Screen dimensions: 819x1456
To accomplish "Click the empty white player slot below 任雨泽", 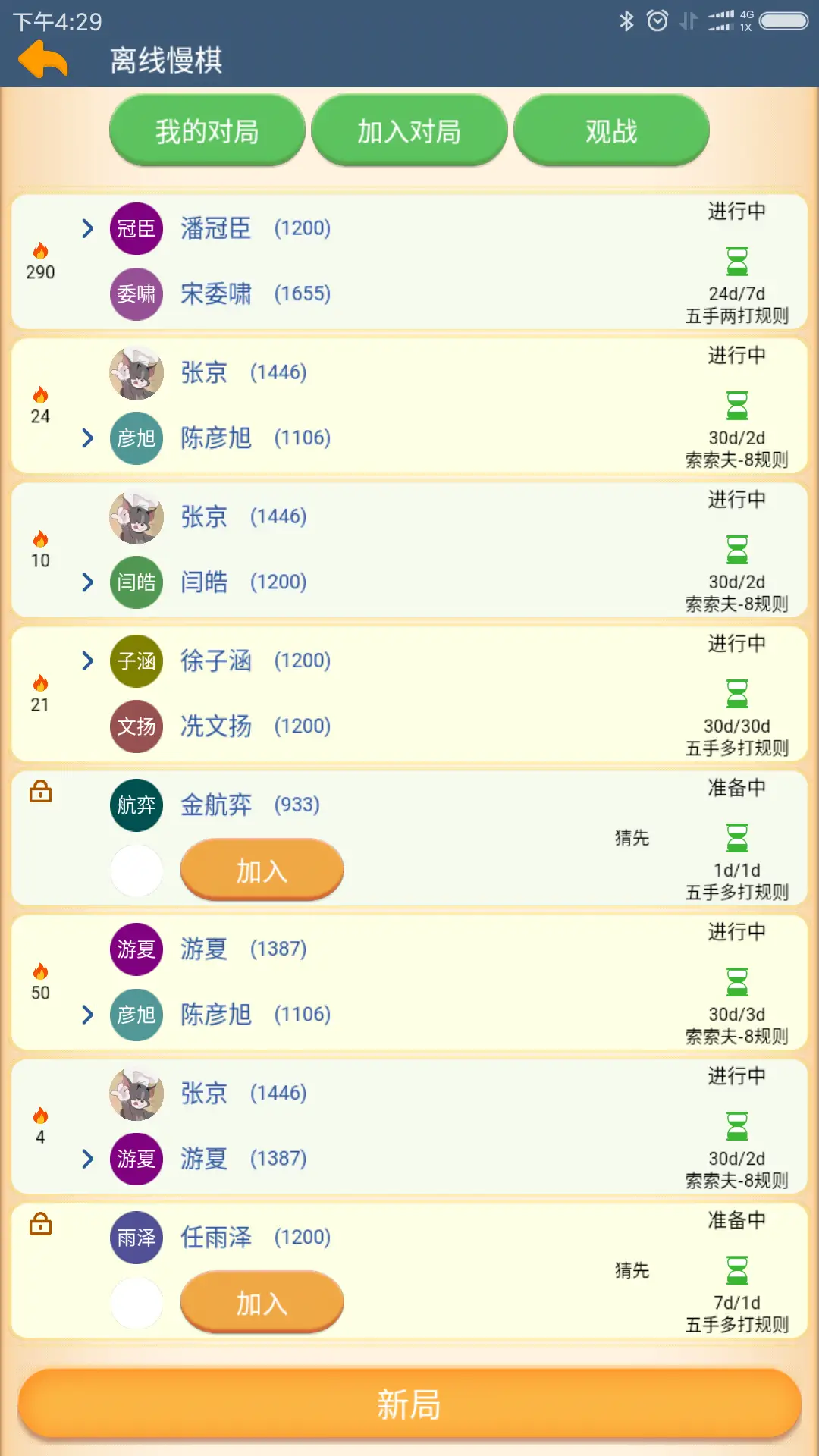I will click(136, 1302).
